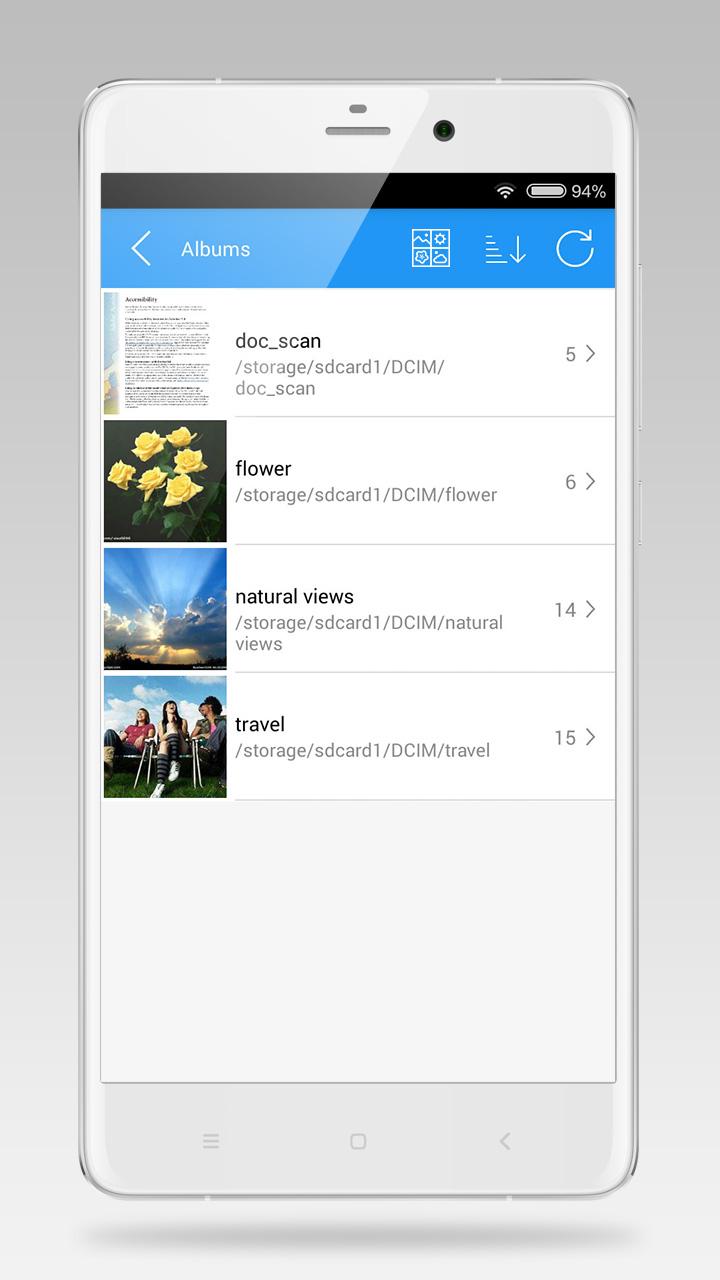Open the flower album via its chevron
The width and height of the screenshot is (720, 1280).
pos(592,481)
